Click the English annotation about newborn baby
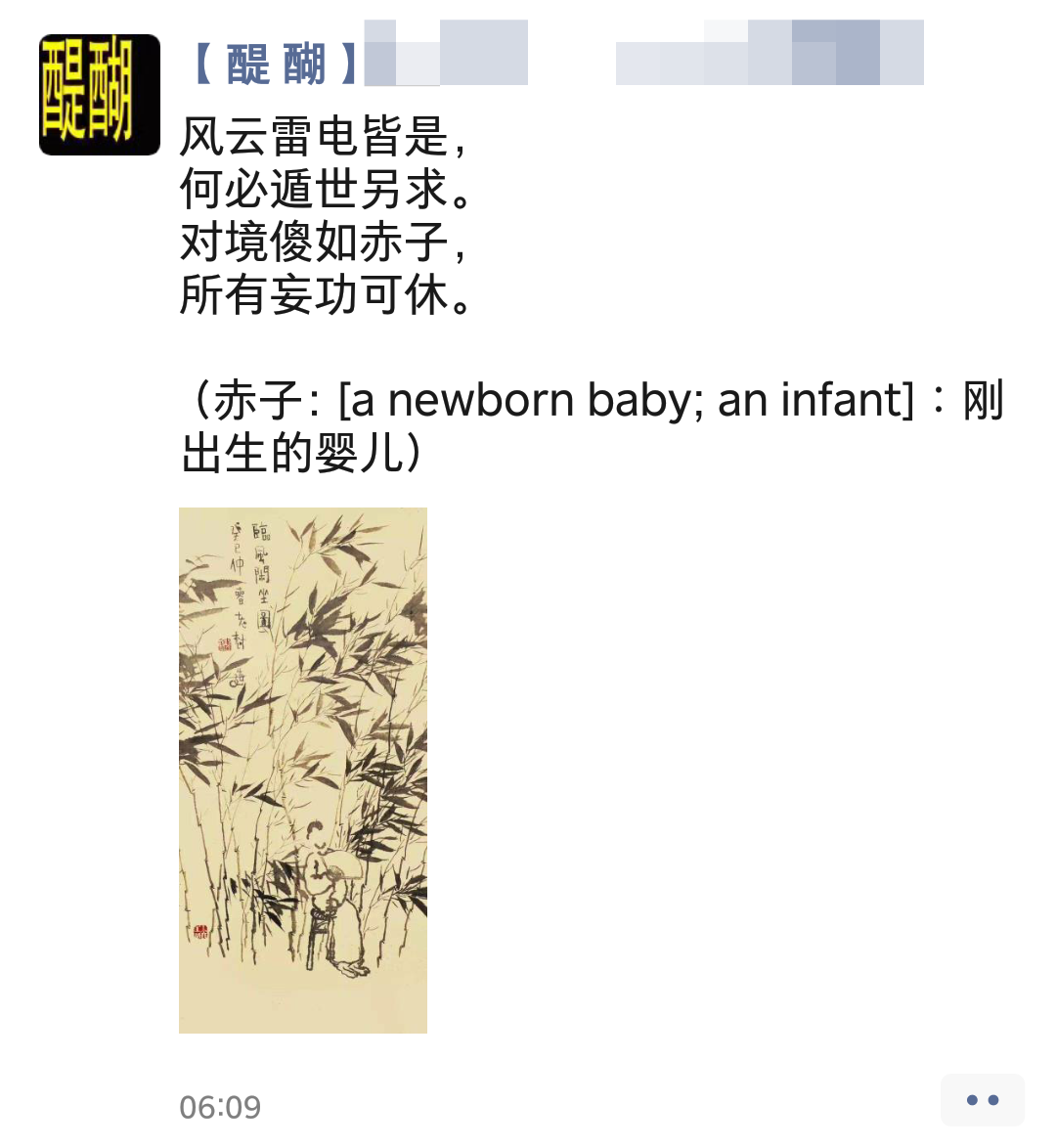 626,399
